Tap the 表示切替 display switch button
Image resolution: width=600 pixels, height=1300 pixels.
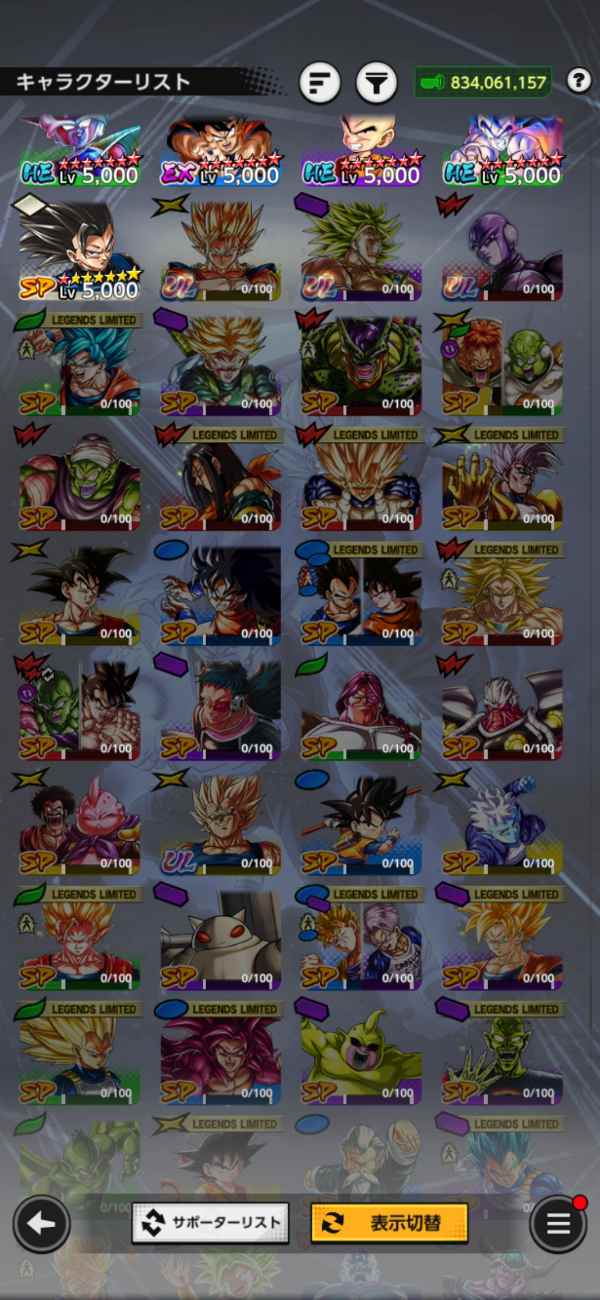coord(389,1222)
